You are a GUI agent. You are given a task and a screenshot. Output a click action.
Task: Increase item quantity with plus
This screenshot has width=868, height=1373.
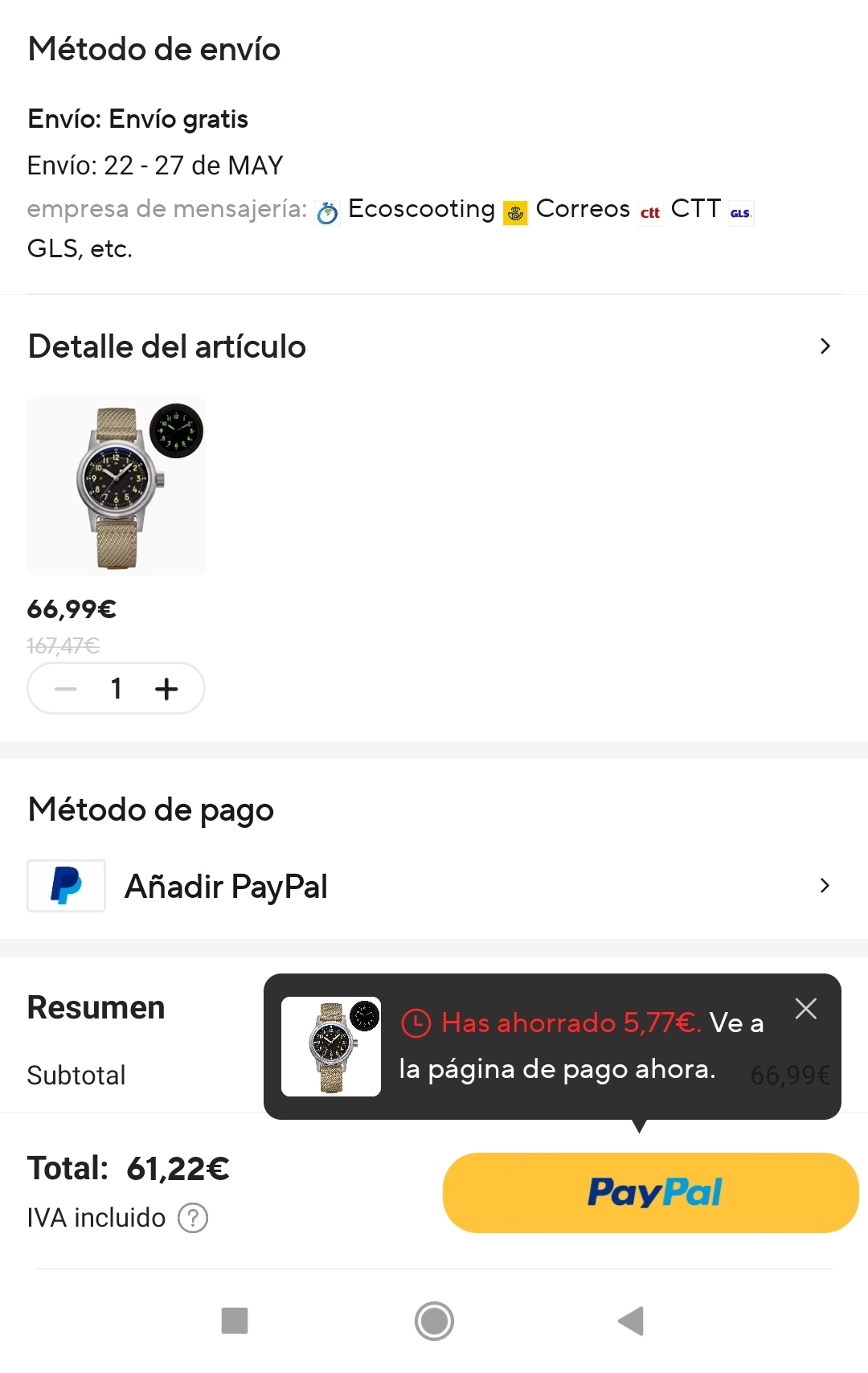[x=166, y=689]
